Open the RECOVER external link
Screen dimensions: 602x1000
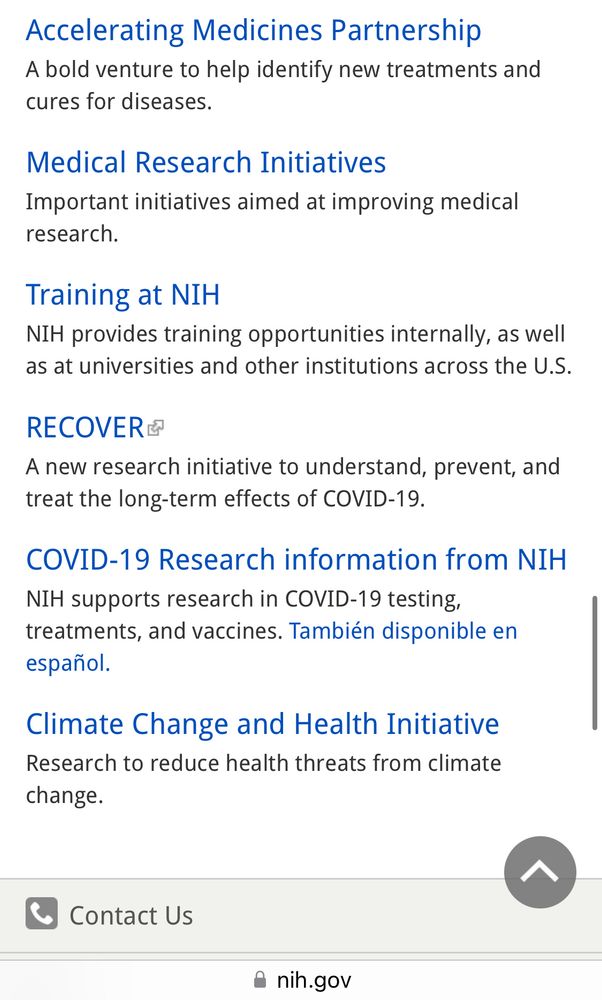(86, 427)
